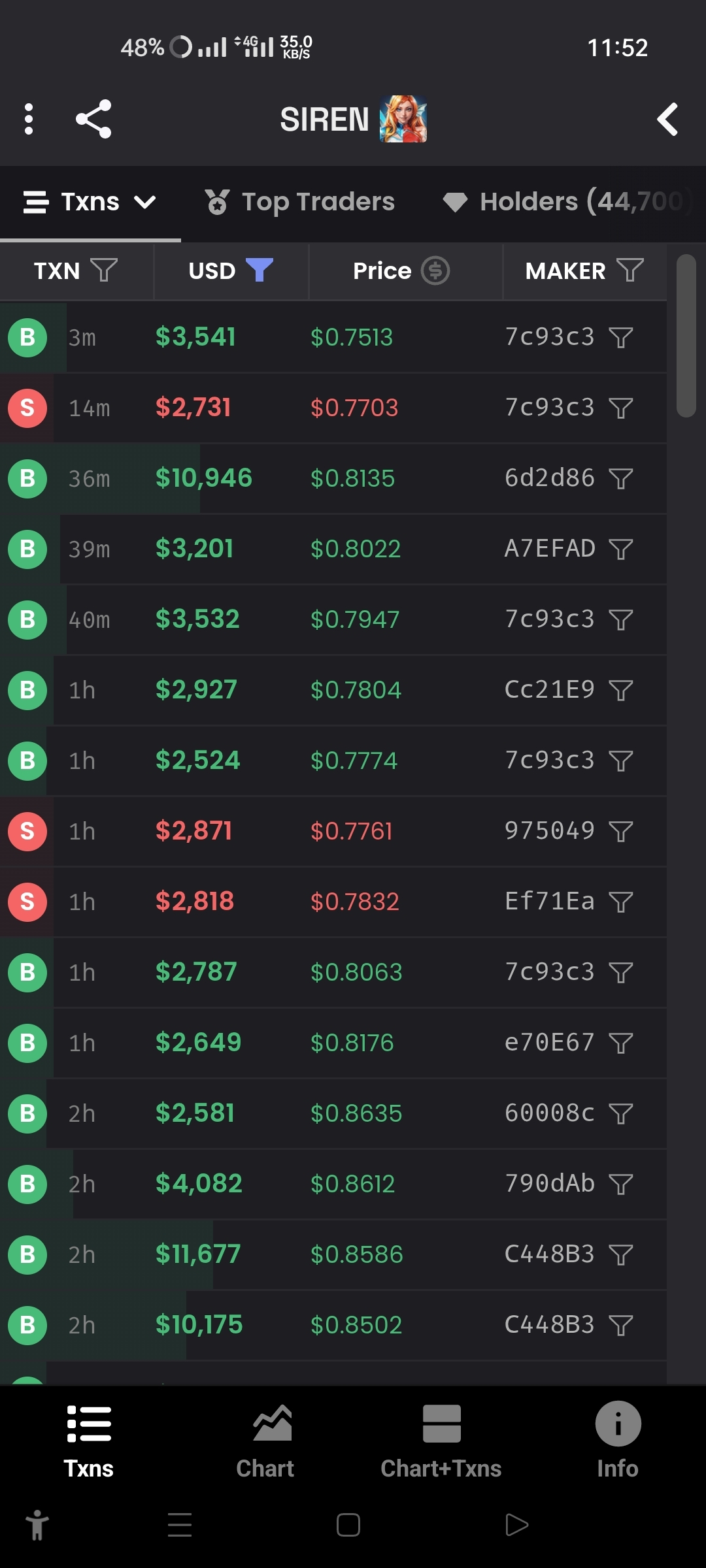
Task: Open the Holders tab
Action: tap(566, 202)
